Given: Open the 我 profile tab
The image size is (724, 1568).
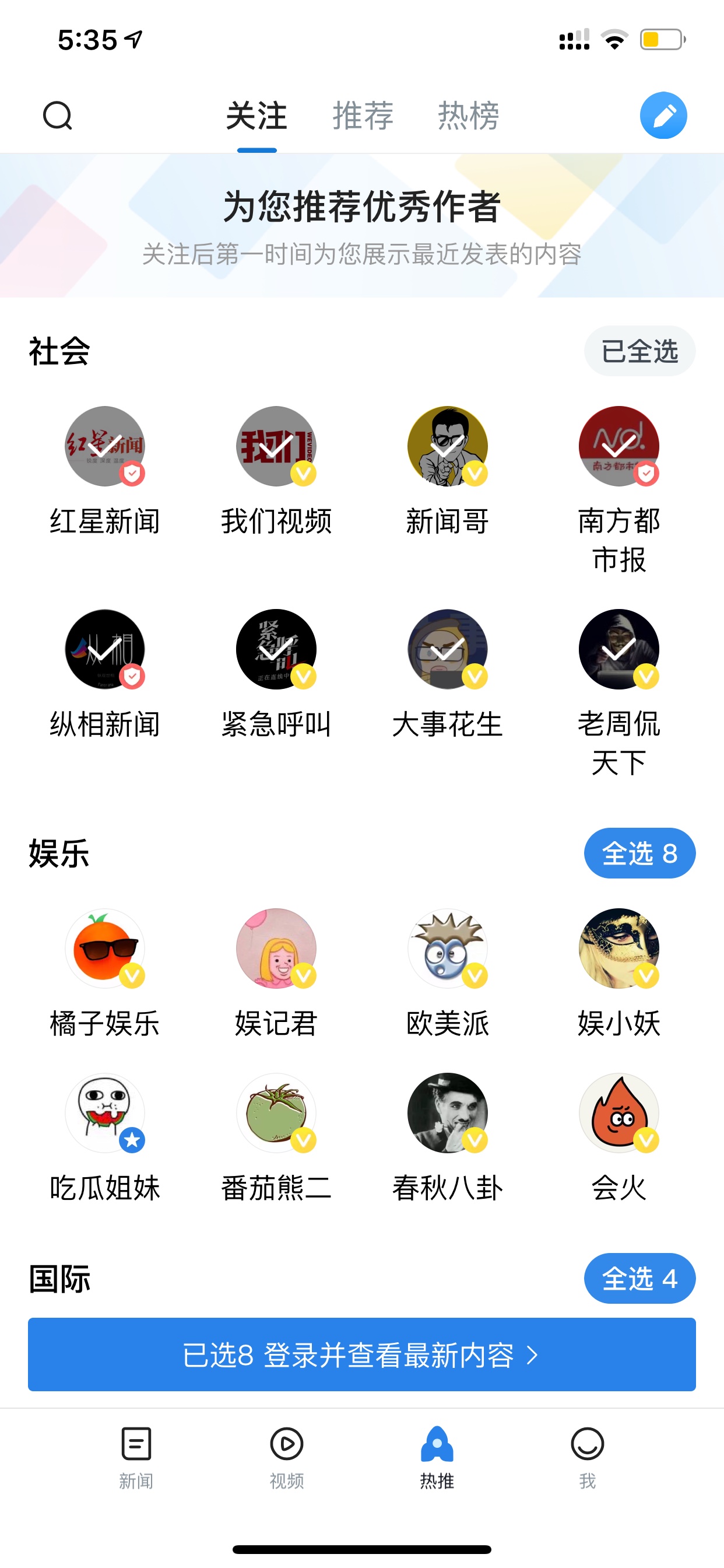Looking at the screenshot, I should click(587, 1457).
